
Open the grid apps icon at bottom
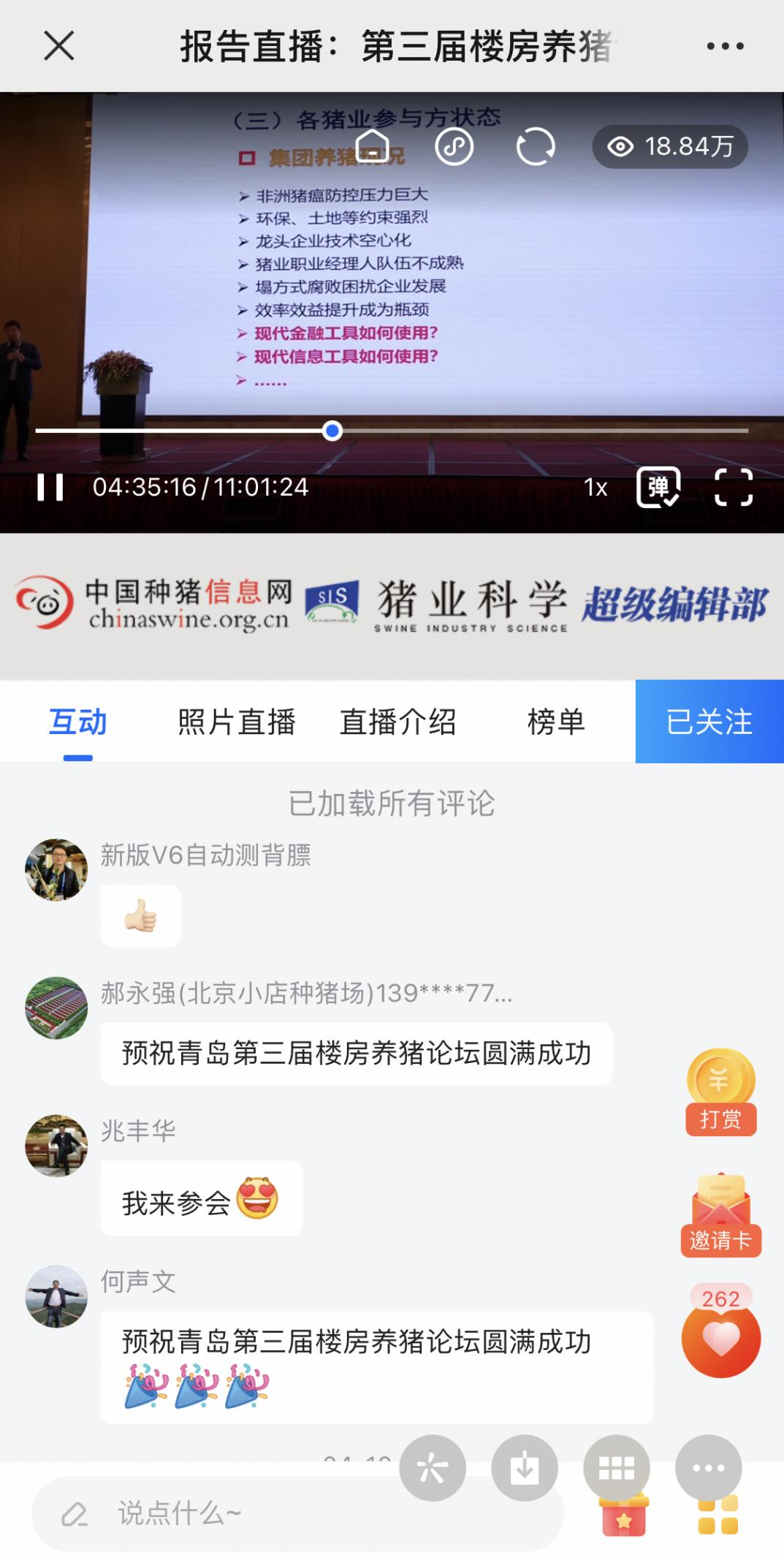pos(617,1467)
